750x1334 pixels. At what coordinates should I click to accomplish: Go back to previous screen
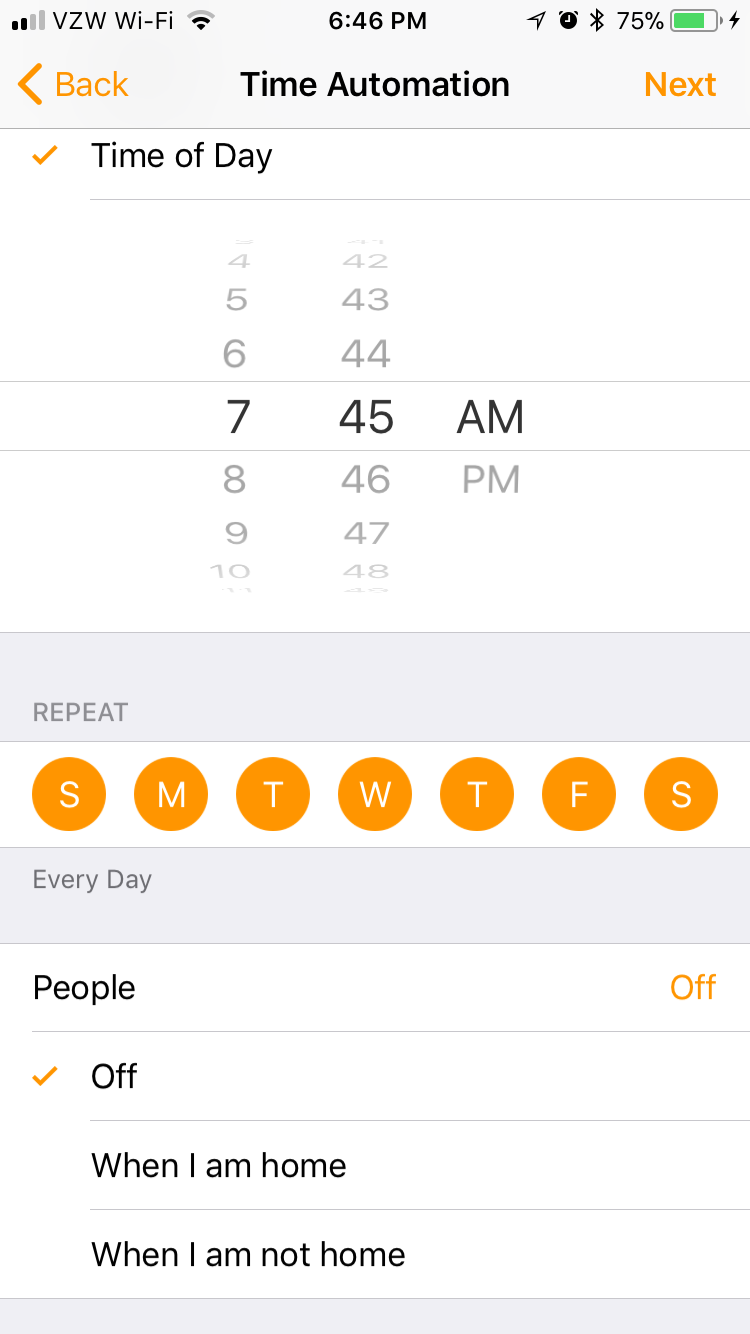(x=73, y=85)
